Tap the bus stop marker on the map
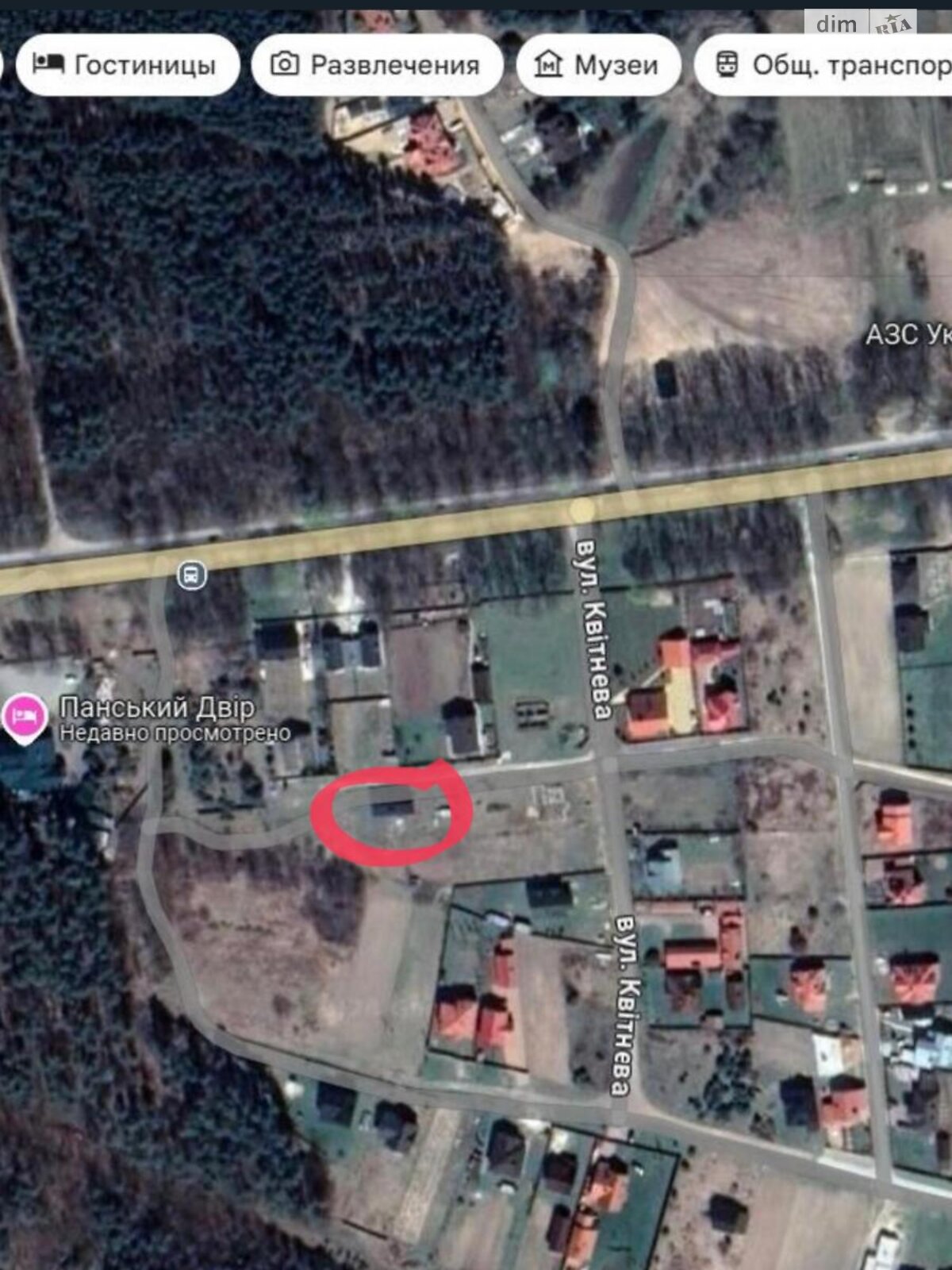The height and width of the screenshot is (1270, 952). pos(191,575)
